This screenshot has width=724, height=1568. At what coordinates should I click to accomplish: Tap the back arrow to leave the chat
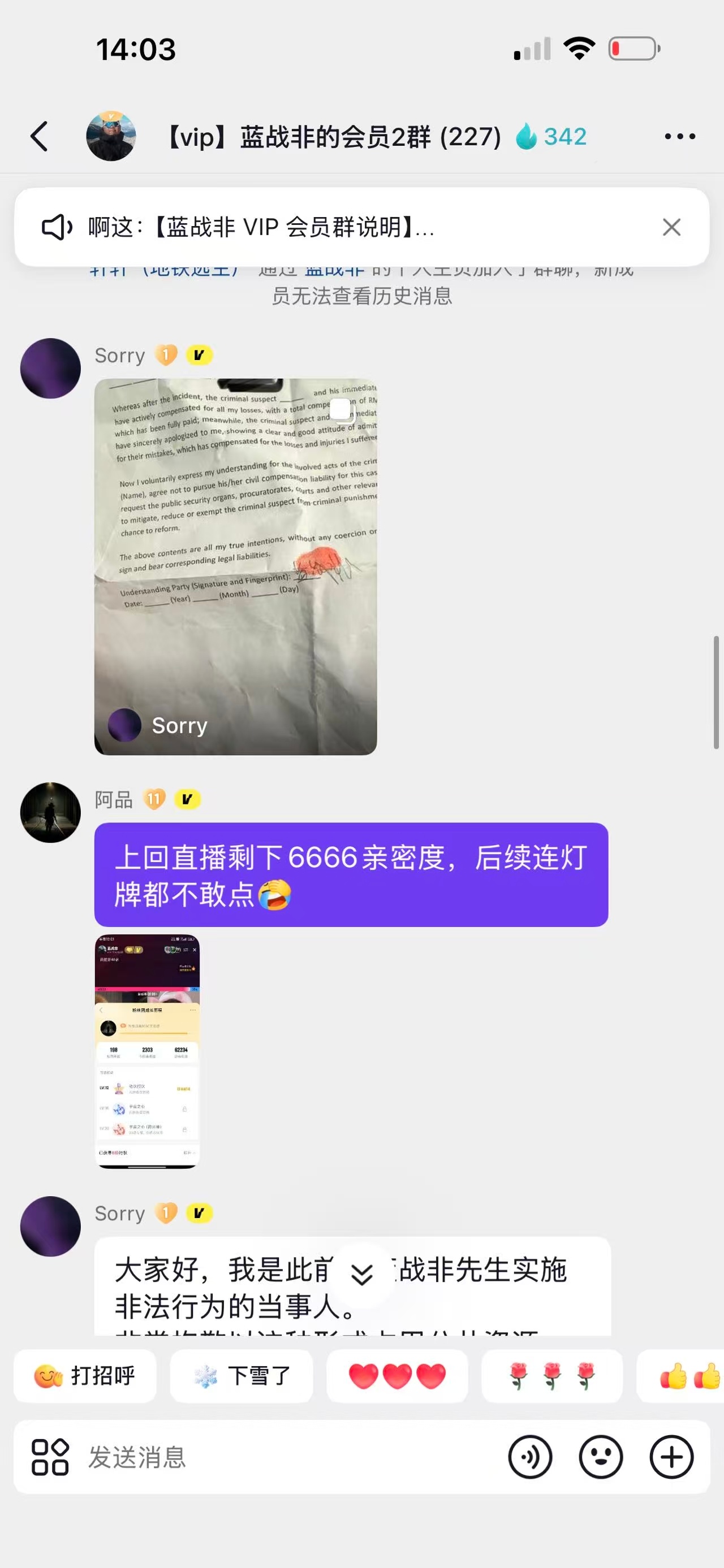click(x=40, y=137)
